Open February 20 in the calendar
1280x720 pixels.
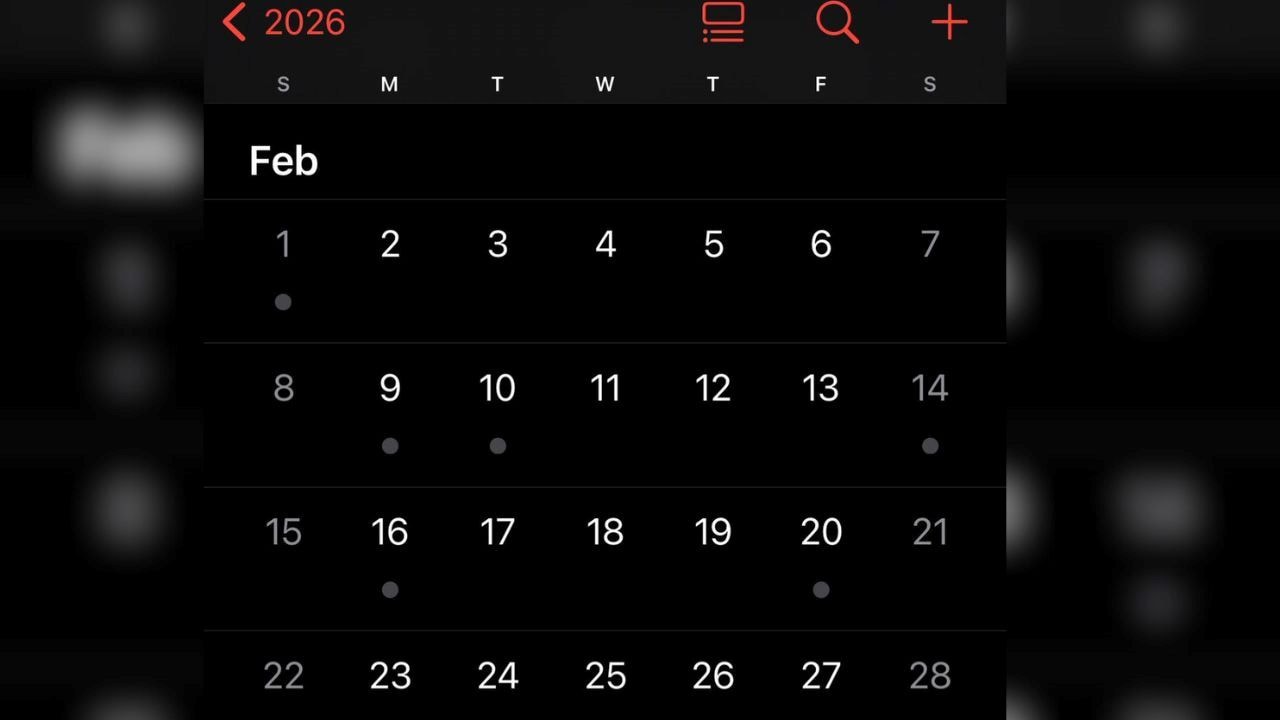pos(821,533)
